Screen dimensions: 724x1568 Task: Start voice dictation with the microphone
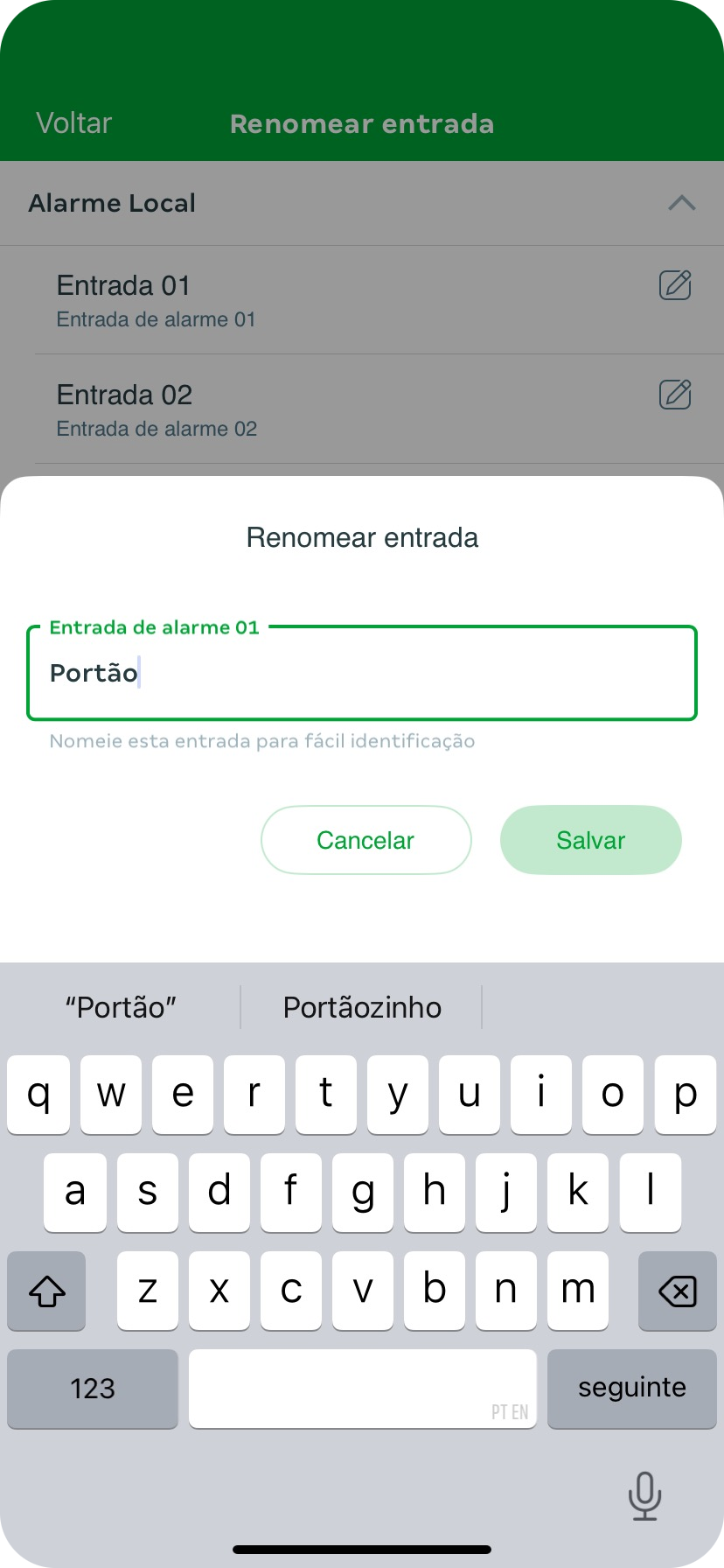[x=644, y=1495]
